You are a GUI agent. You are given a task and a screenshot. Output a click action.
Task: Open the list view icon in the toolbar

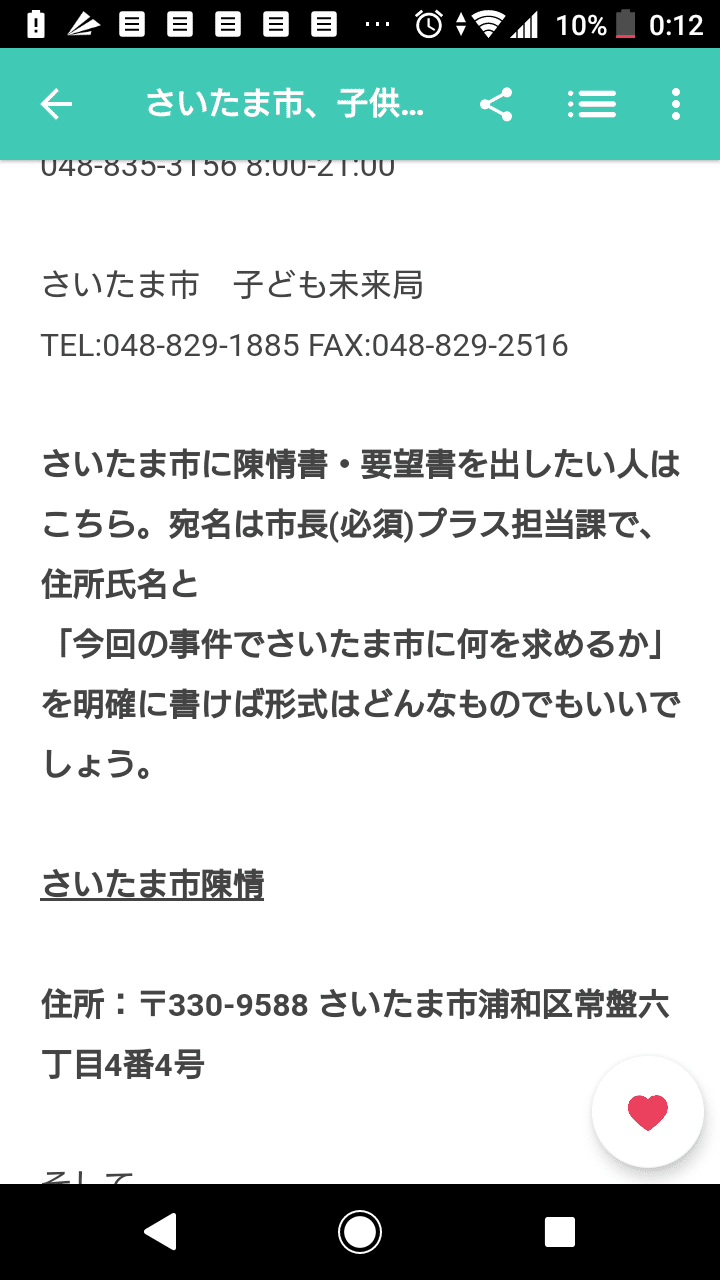point(592,103)
